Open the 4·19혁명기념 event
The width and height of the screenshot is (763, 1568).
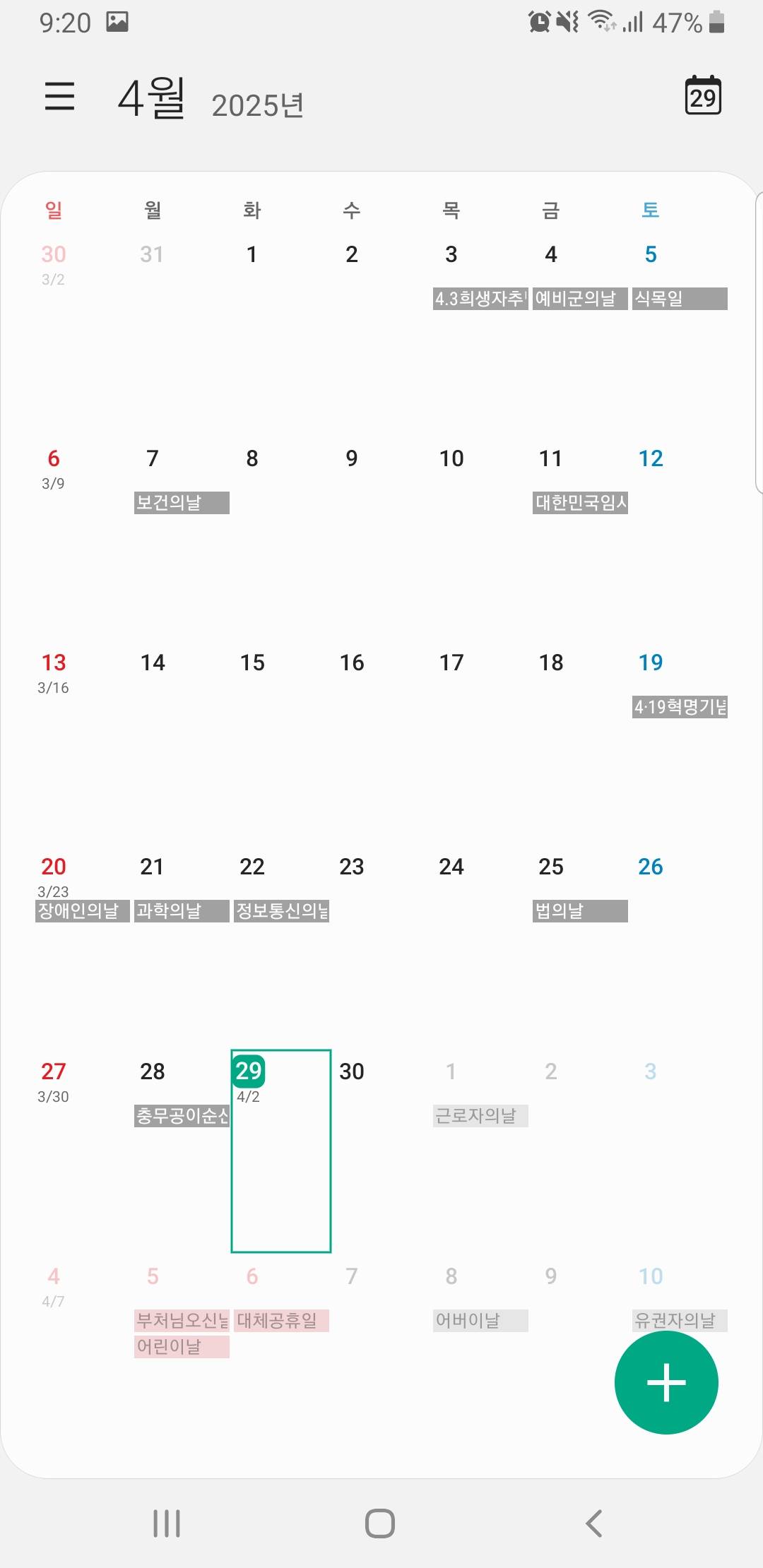coord(679,707)
